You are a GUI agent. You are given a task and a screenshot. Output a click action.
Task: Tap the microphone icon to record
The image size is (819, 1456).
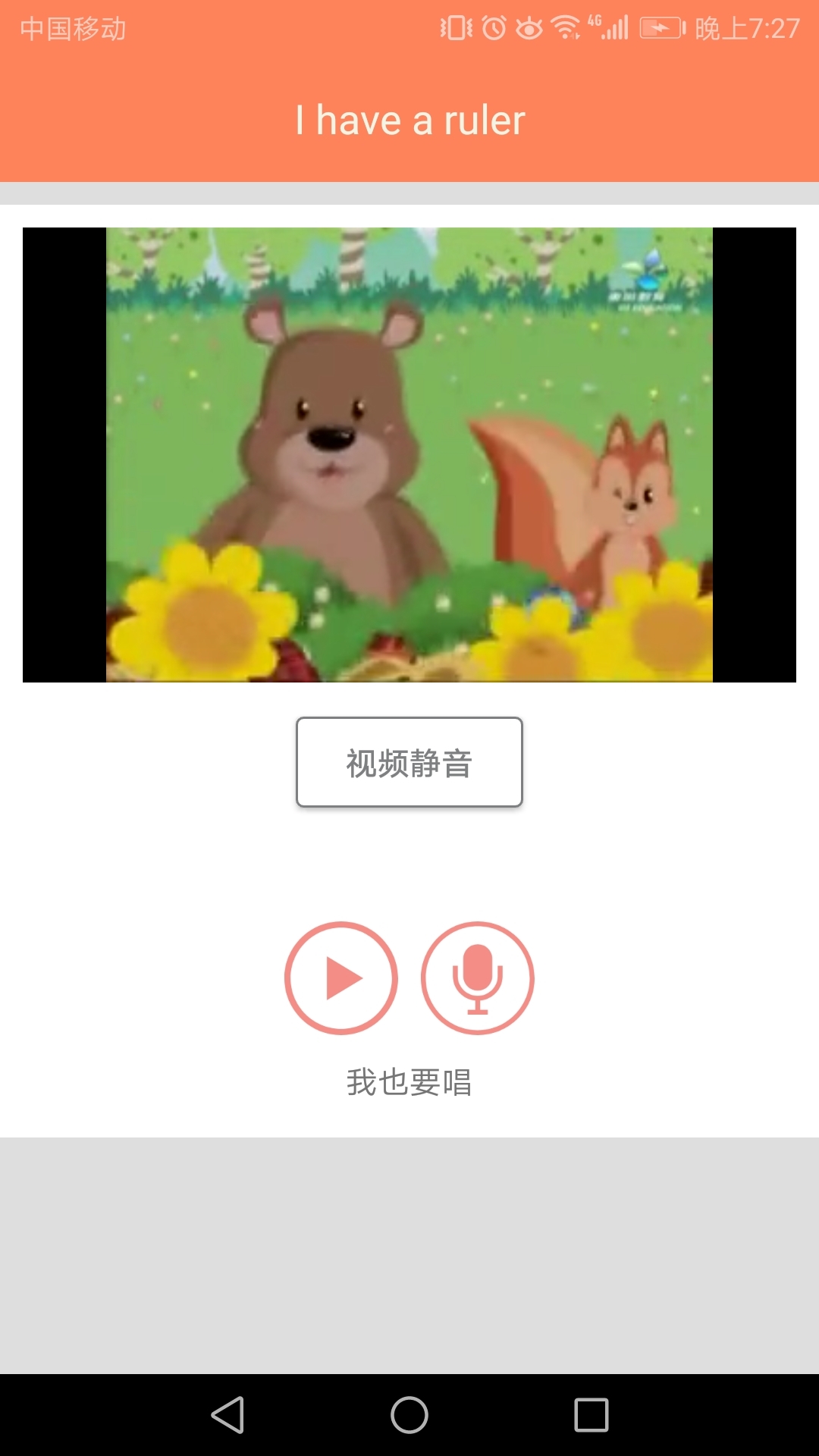pos(476,977)
